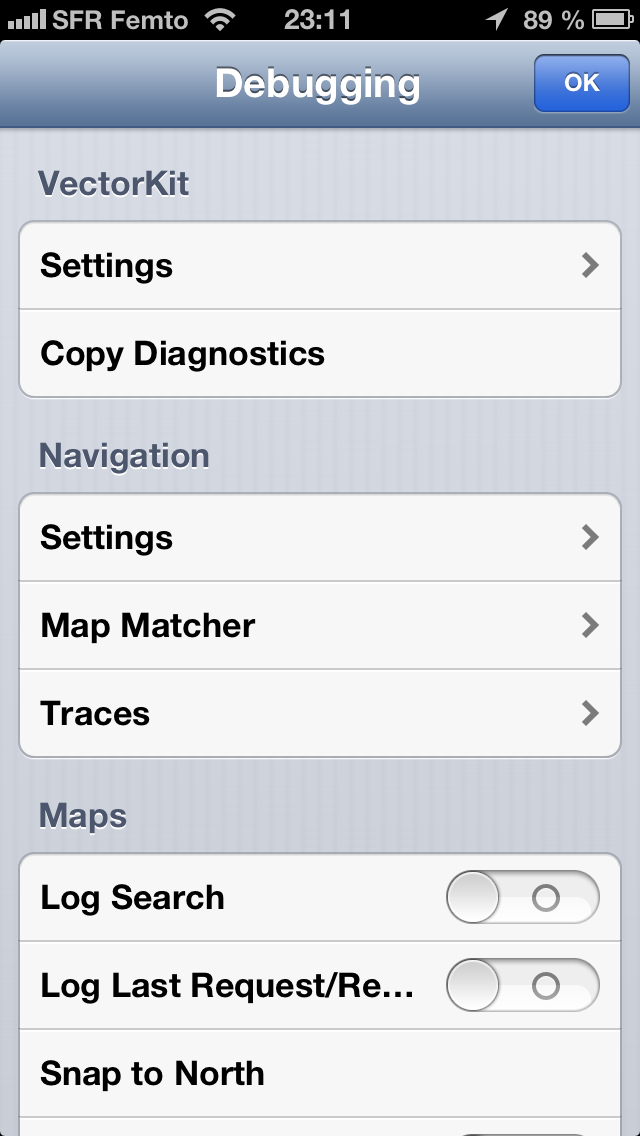The width and height of the screenshot is (640, 1136).
Task: Select Snap to North
Action: pyautogui.click(x=320, y=1074)
